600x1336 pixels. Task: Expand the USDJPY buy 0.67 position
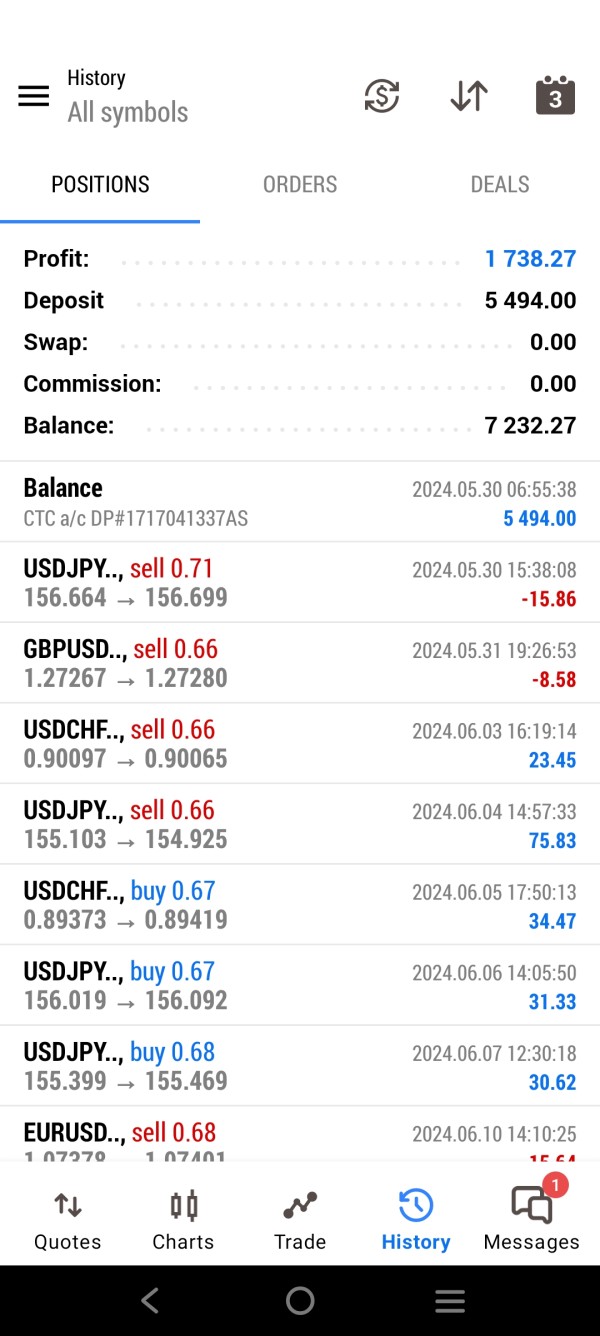coord(300,986)
